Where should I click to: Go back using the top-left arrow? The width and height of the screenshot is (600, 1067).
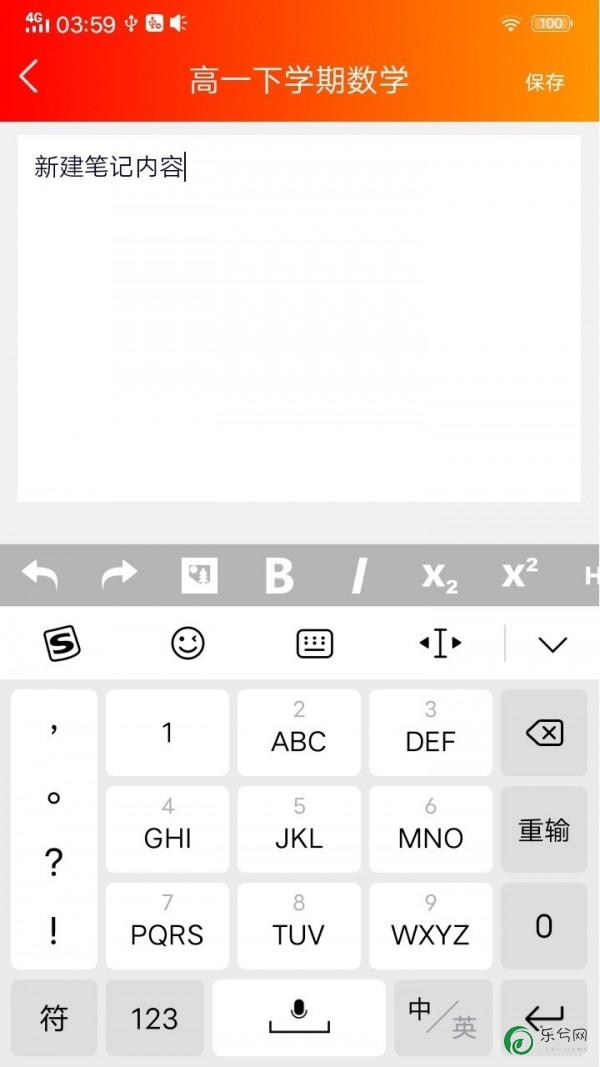[x=29, y=77]
